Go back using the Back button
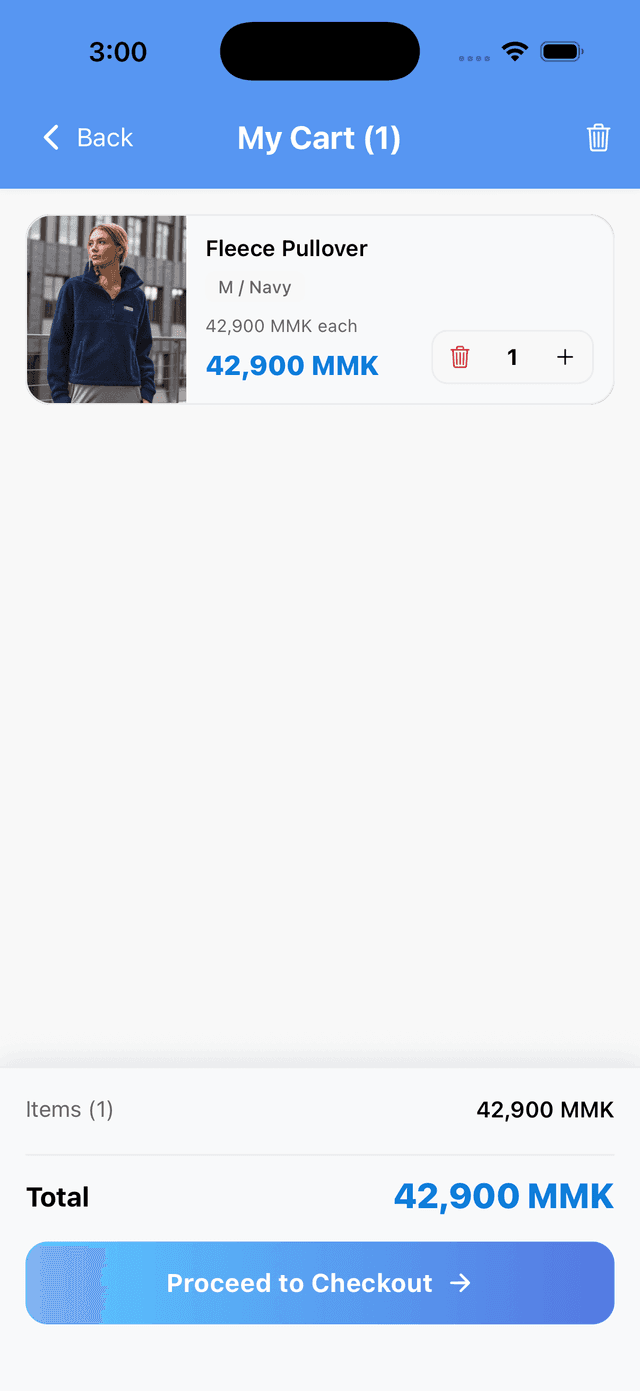The height and width of the screenshot is (1391, 640). (88, 138)
